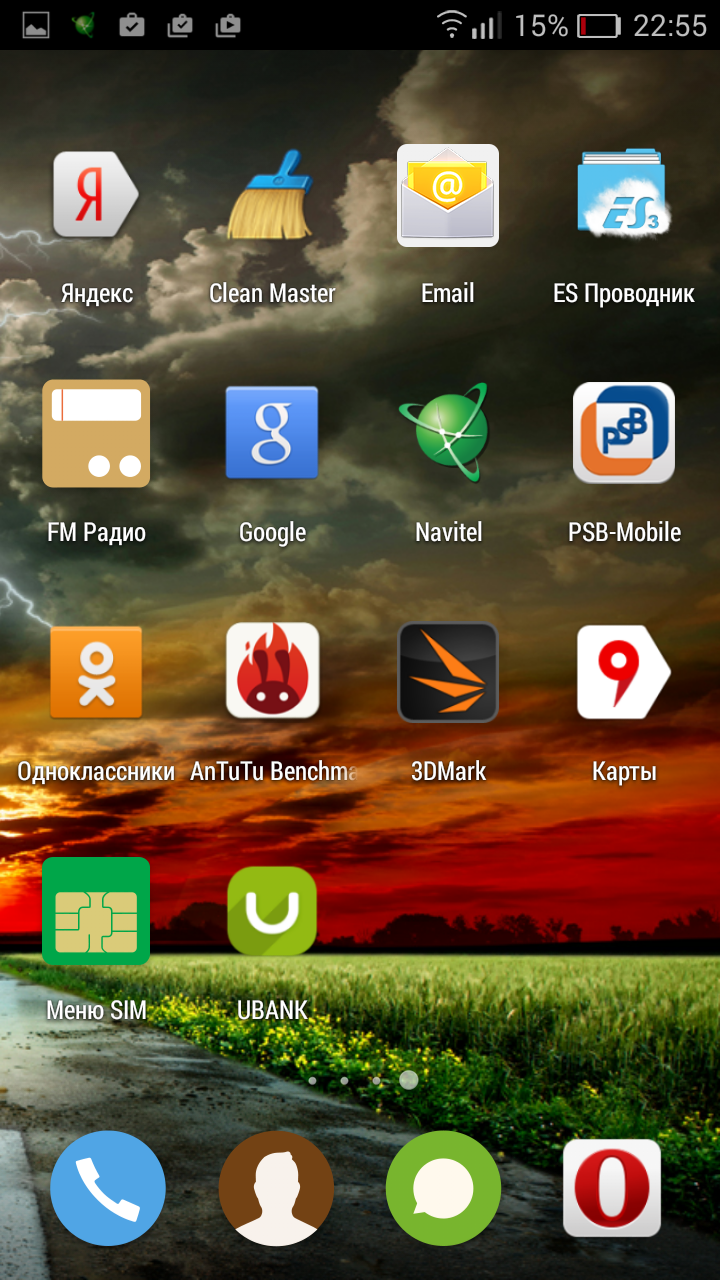The height and width of the screenshot is (1280, 720).
Task: Open the messaging app in dock
Action: coord(443,1188)
